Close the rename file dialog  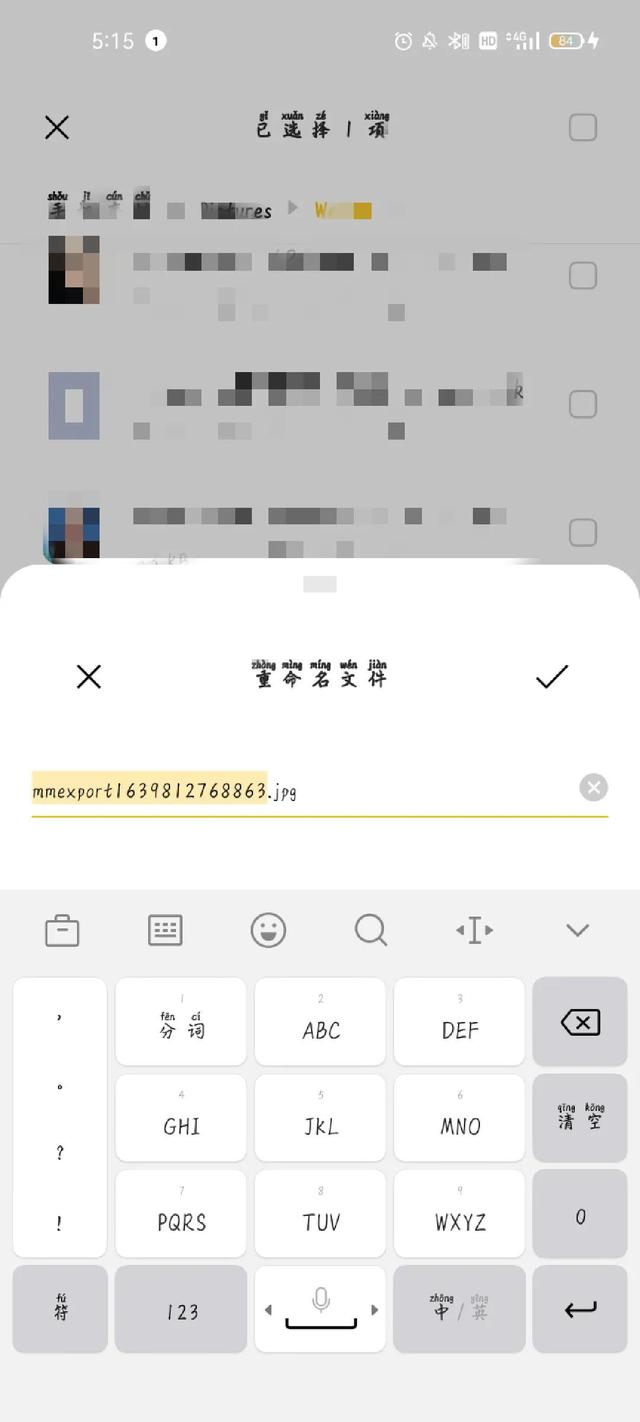(x=89, y=677)
